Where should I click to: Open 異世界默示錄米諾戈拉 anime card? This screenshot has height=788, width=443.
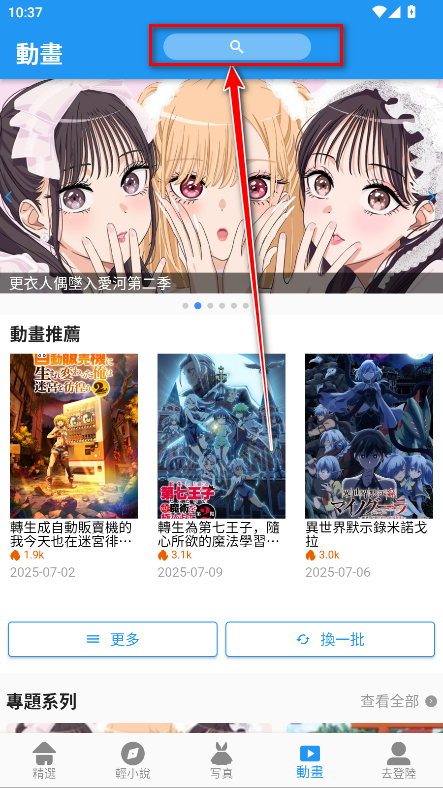369,466
